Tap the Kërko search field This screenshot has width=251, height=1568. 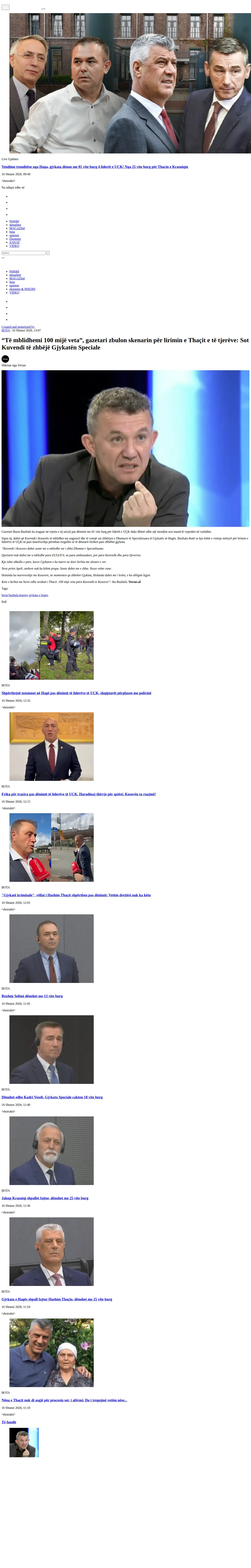[24, 253]
